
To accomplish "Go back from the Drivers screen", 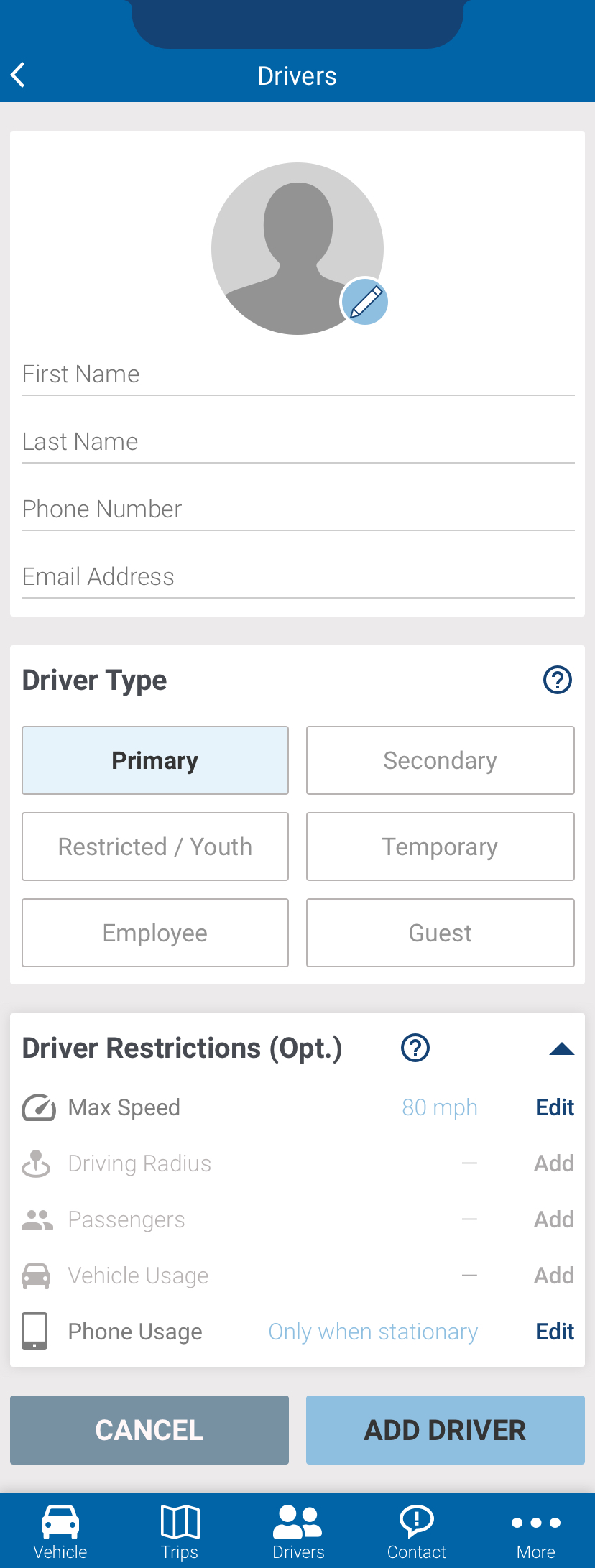I will coord(19,75).
